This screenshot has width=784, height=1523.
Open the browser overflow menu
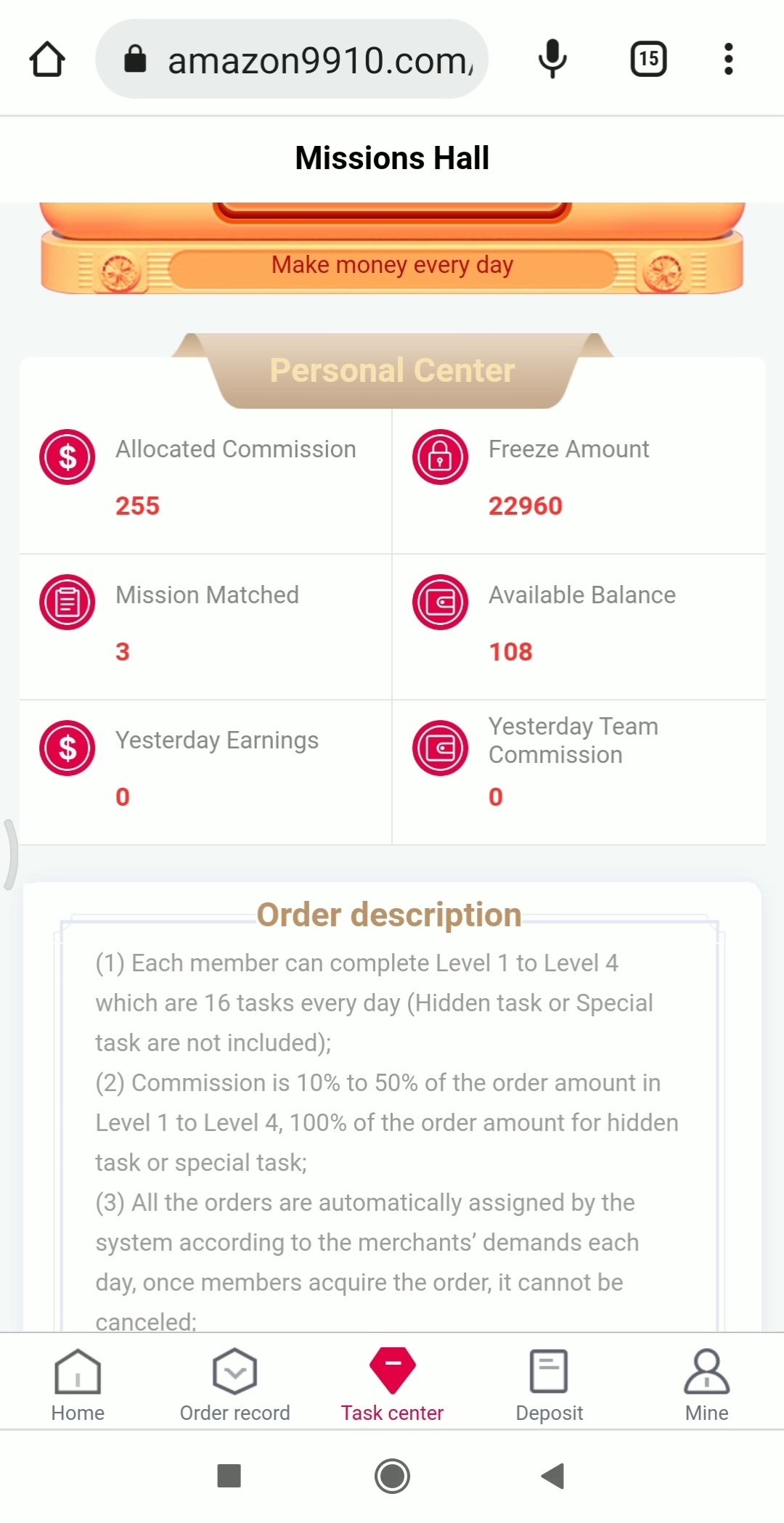point(728,60)
